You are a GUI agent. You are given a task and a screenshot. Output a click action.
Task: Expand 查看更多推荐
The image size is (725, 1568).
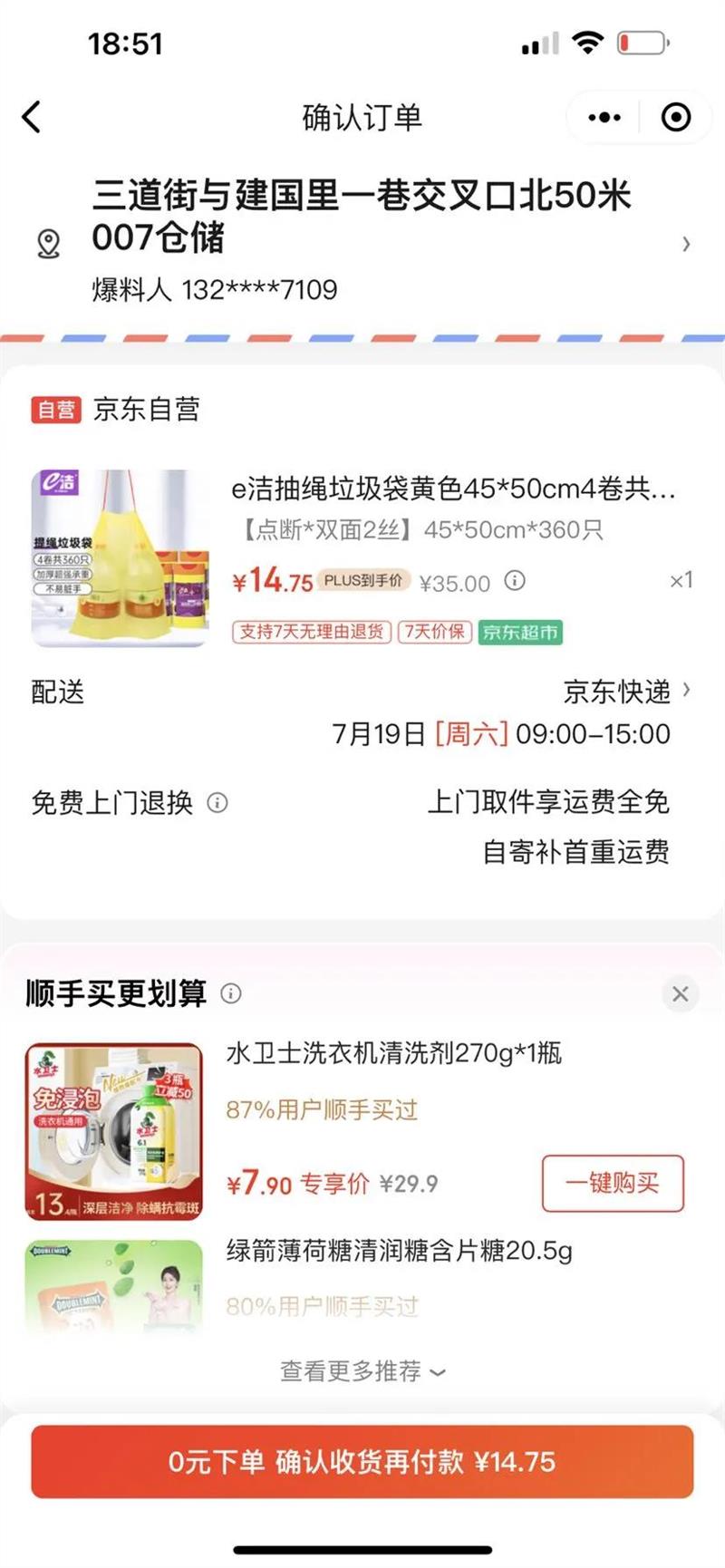click(x=362, y=1371)
